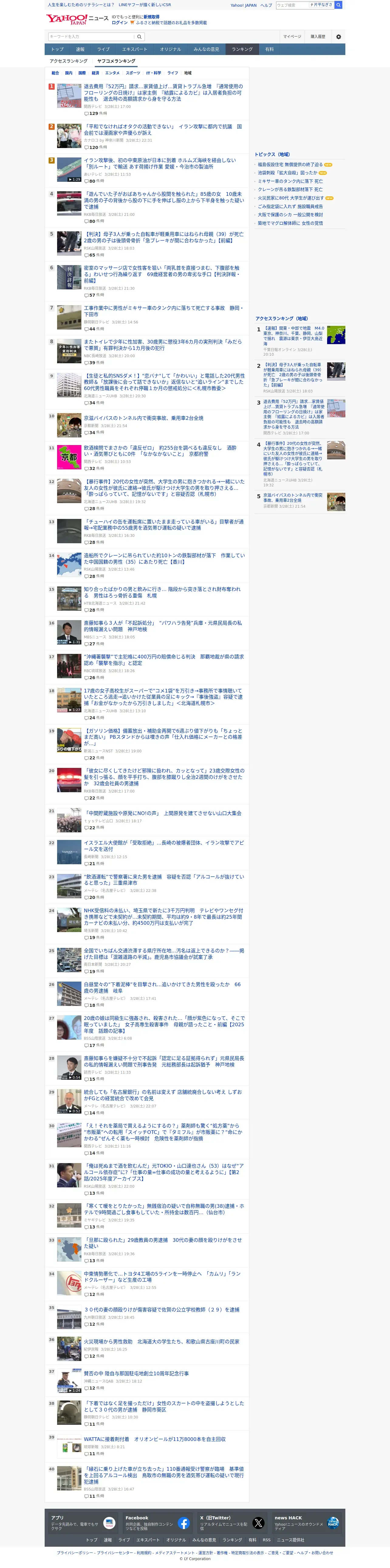390x1568 pixels.
Task: Open the マイページ link
Action: [292, 36]
